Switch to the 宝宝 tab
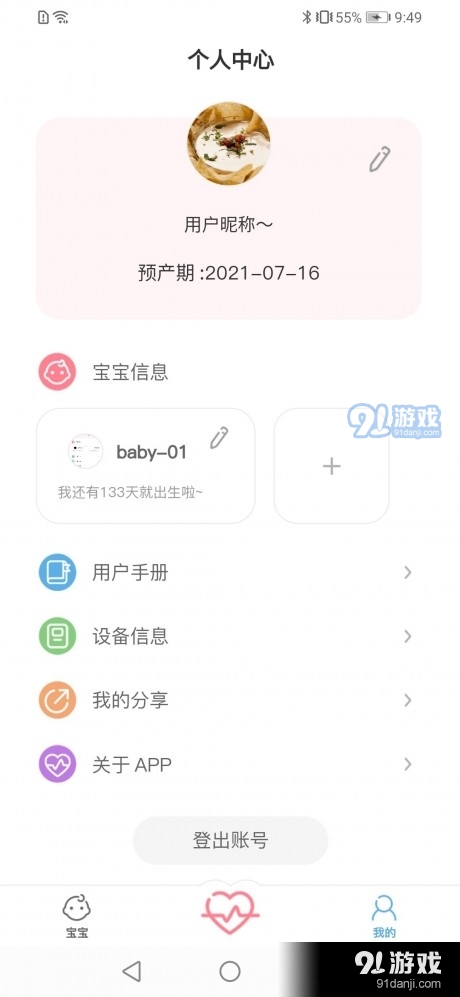 click(76, 916)
